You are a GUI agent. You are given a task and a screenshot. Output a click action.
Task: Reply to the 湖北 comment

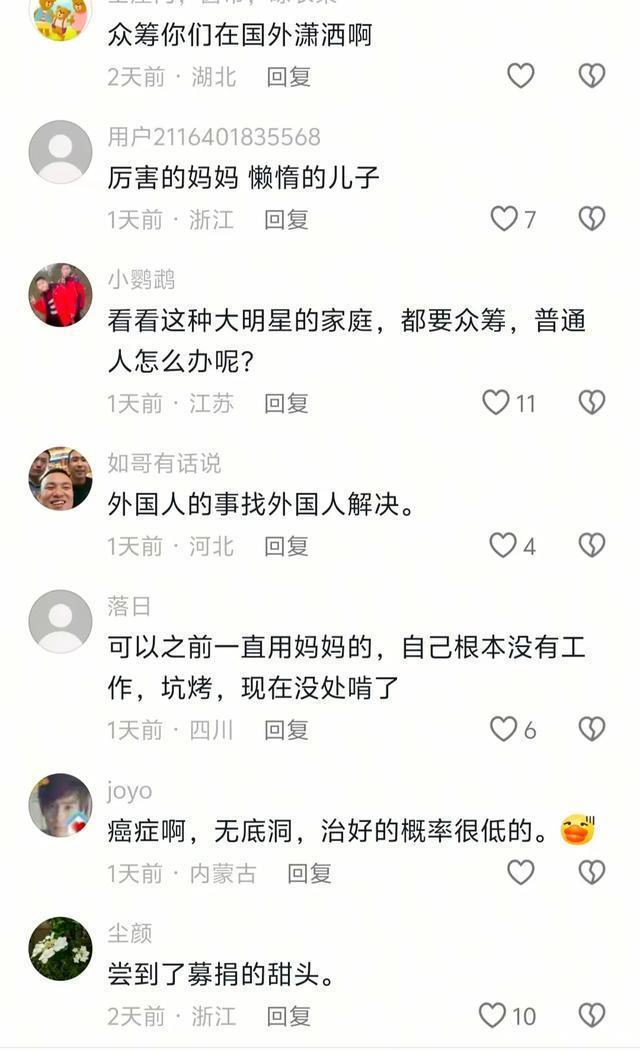288,77
